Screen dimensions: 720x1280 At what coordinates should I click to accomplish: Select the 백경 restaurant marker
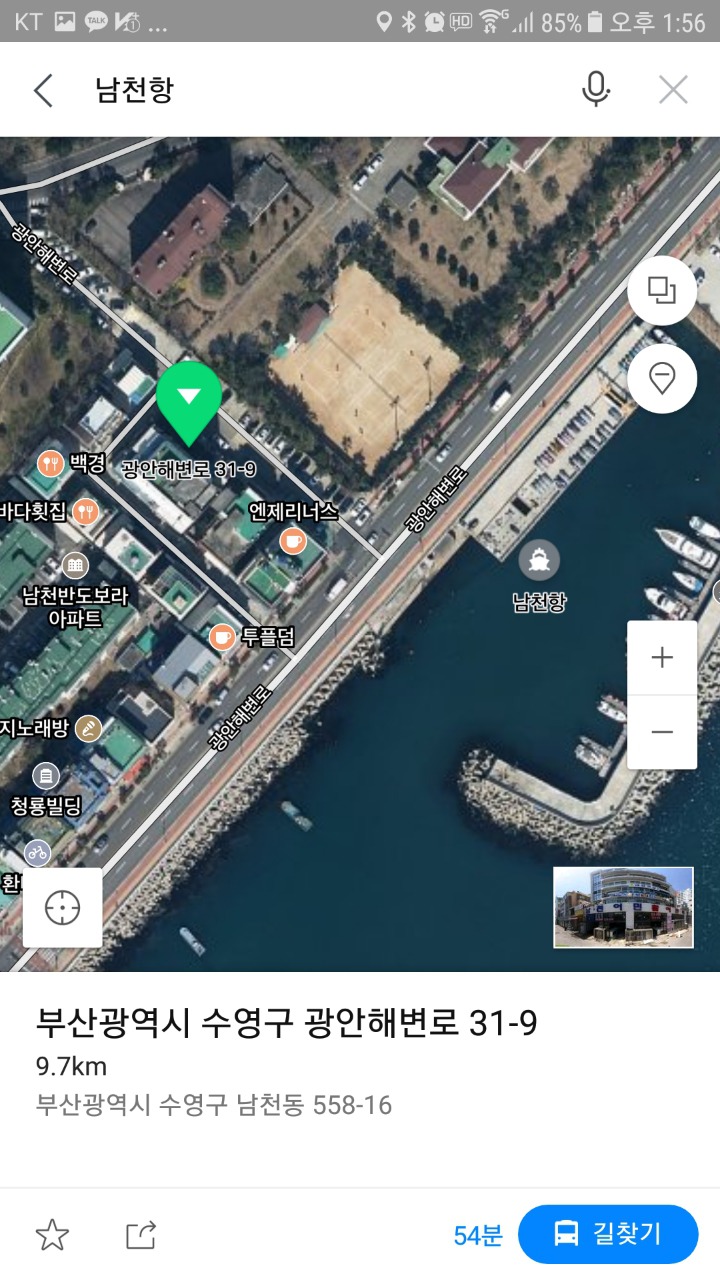tap(50, 463)
